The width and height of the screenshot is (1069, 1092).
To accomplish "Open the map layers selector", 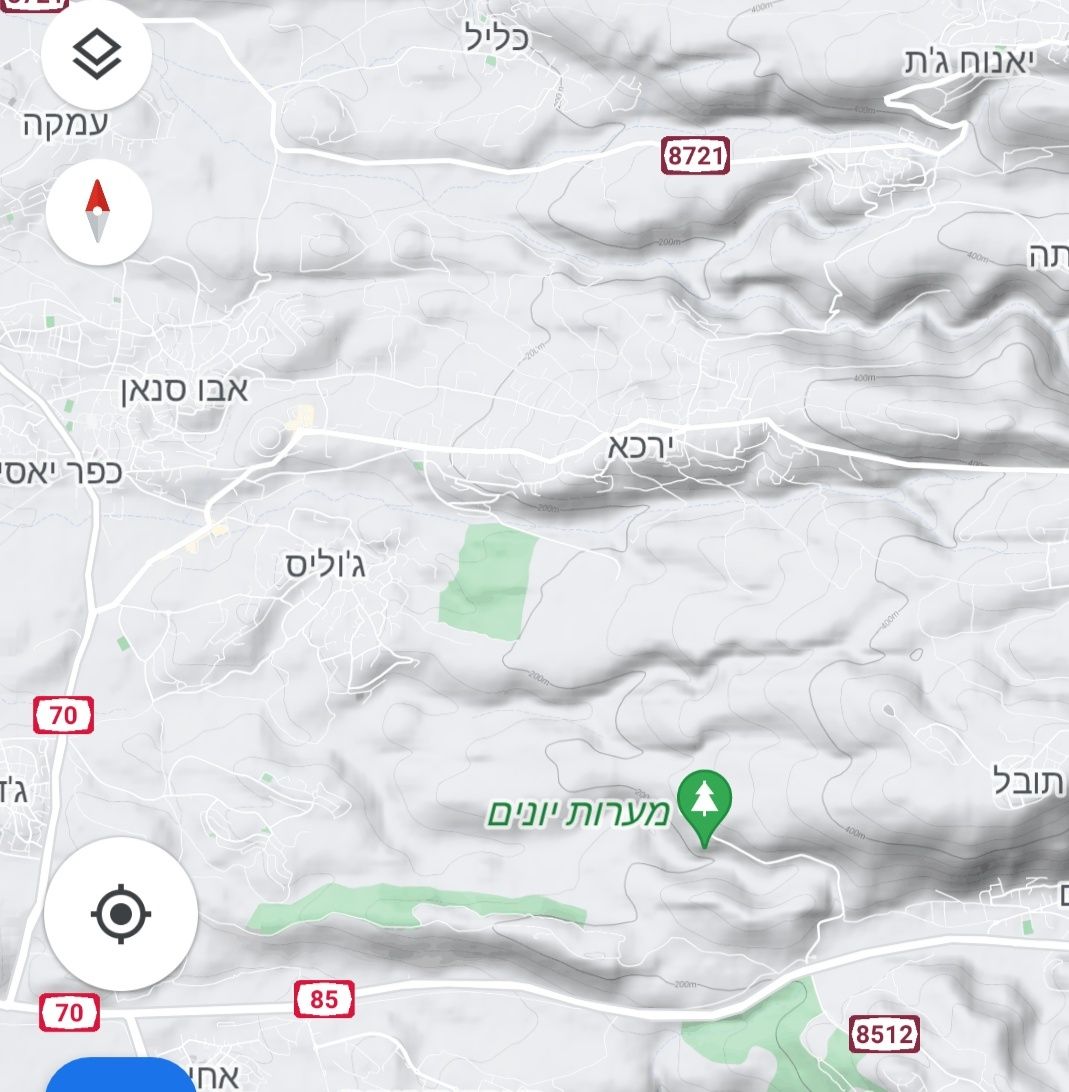I will pyautogui.click(x=97, y=54).
